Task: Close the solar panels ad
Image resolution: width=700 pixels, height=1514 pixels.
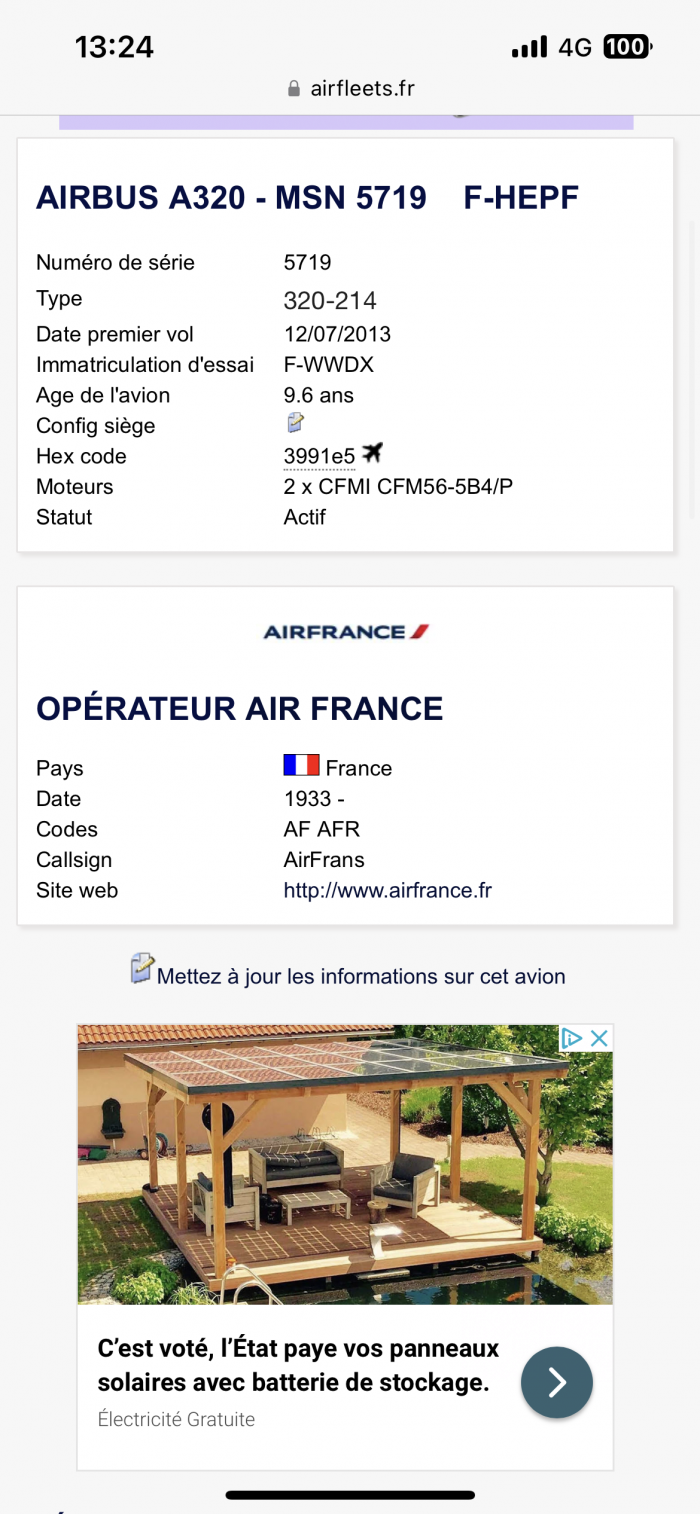Action: (600, 1038)
